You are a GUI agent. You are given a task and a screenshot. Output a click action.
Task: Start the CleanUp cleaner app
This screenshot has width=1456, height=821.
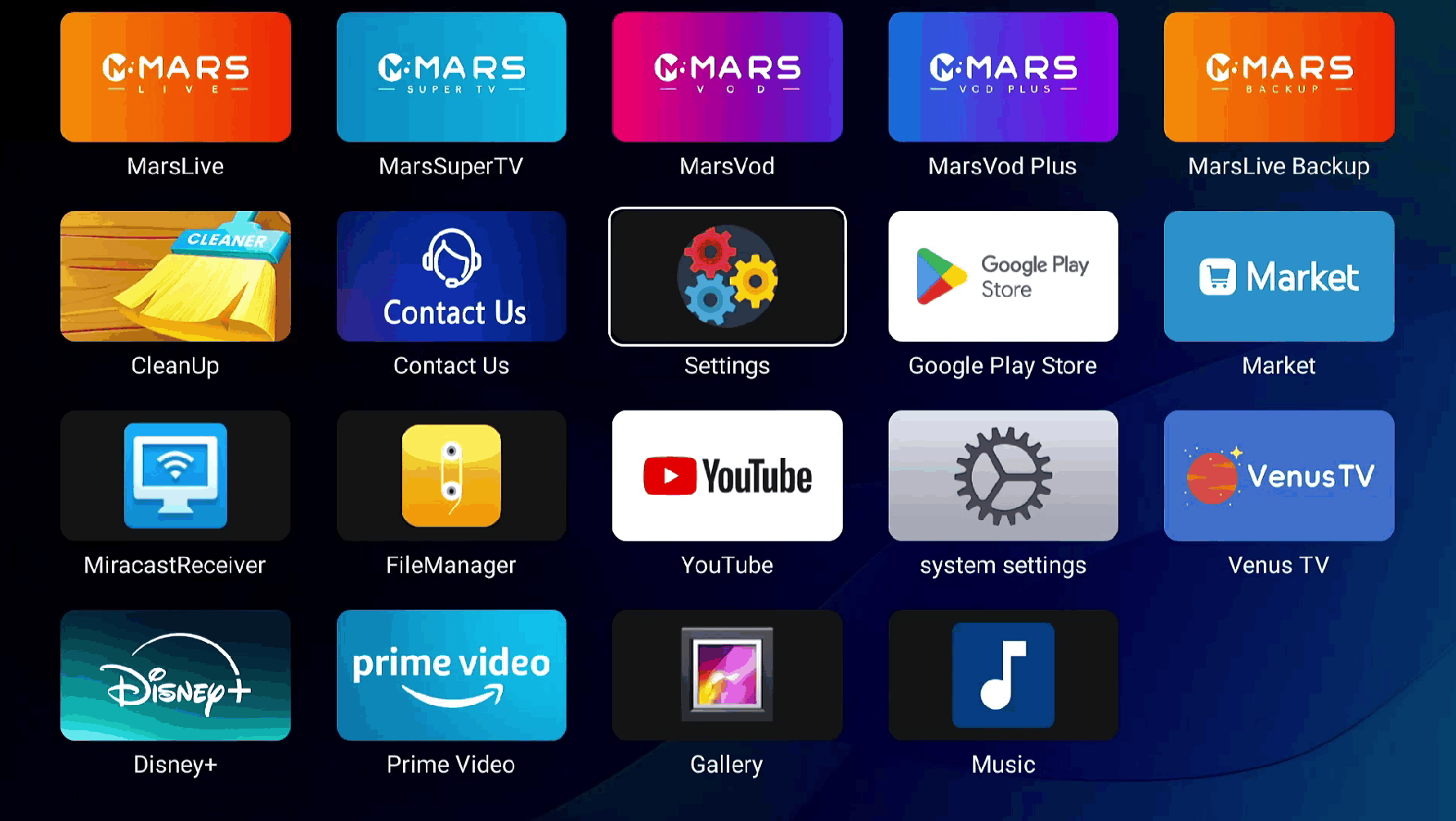pyautogui.click(x=175, y=276)
